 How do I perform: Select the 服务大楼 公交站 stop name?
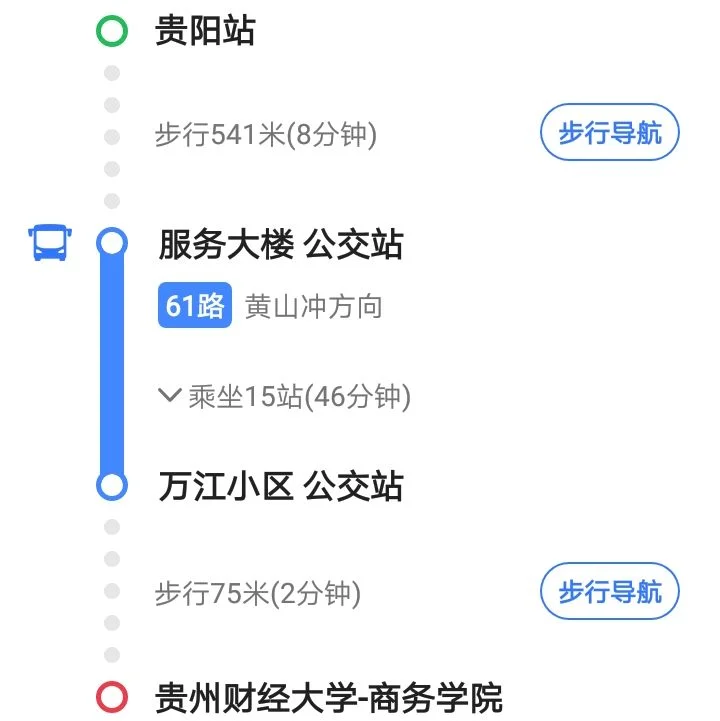tap(281, 244)
